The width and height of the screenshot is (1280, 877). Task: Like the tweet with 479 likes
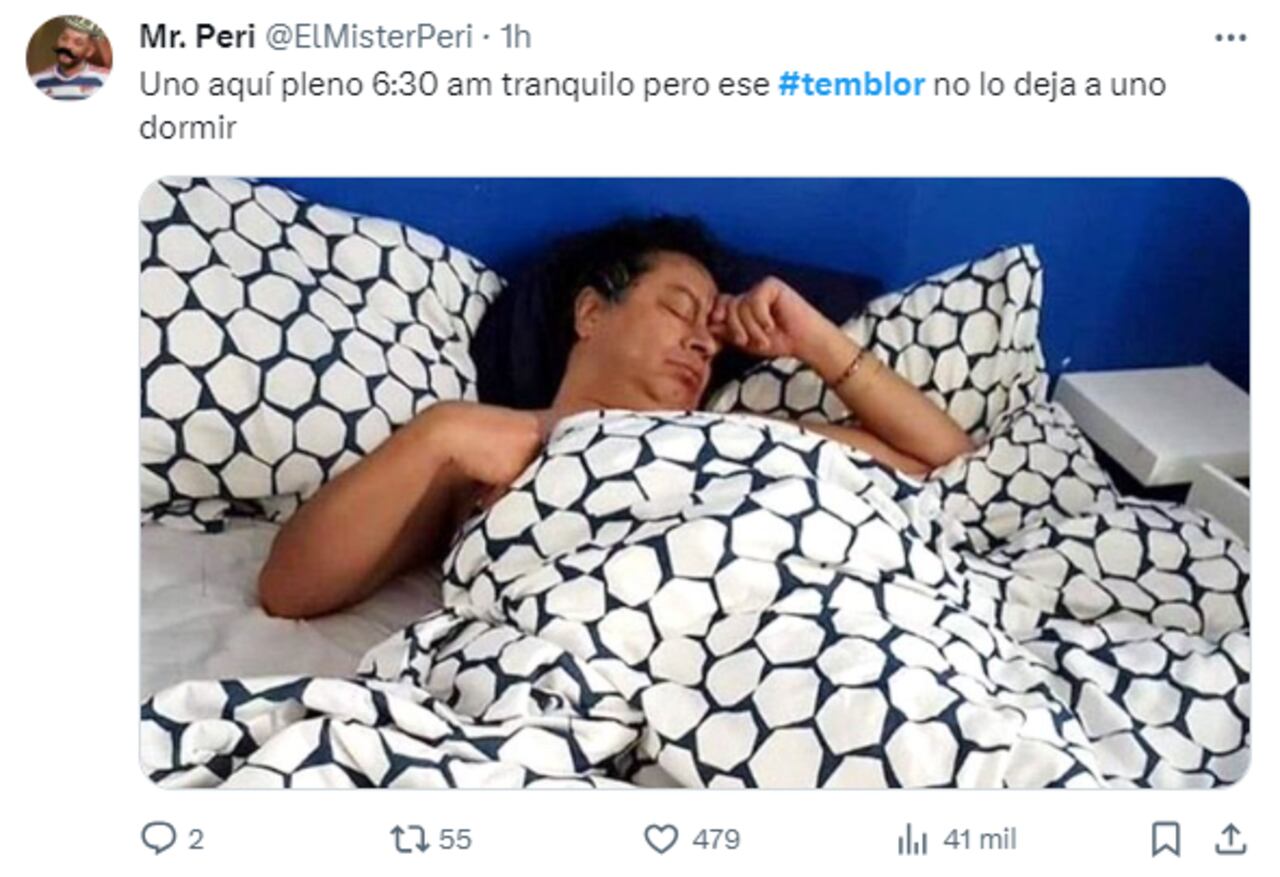pyautogui.click(x=660, y=838)
